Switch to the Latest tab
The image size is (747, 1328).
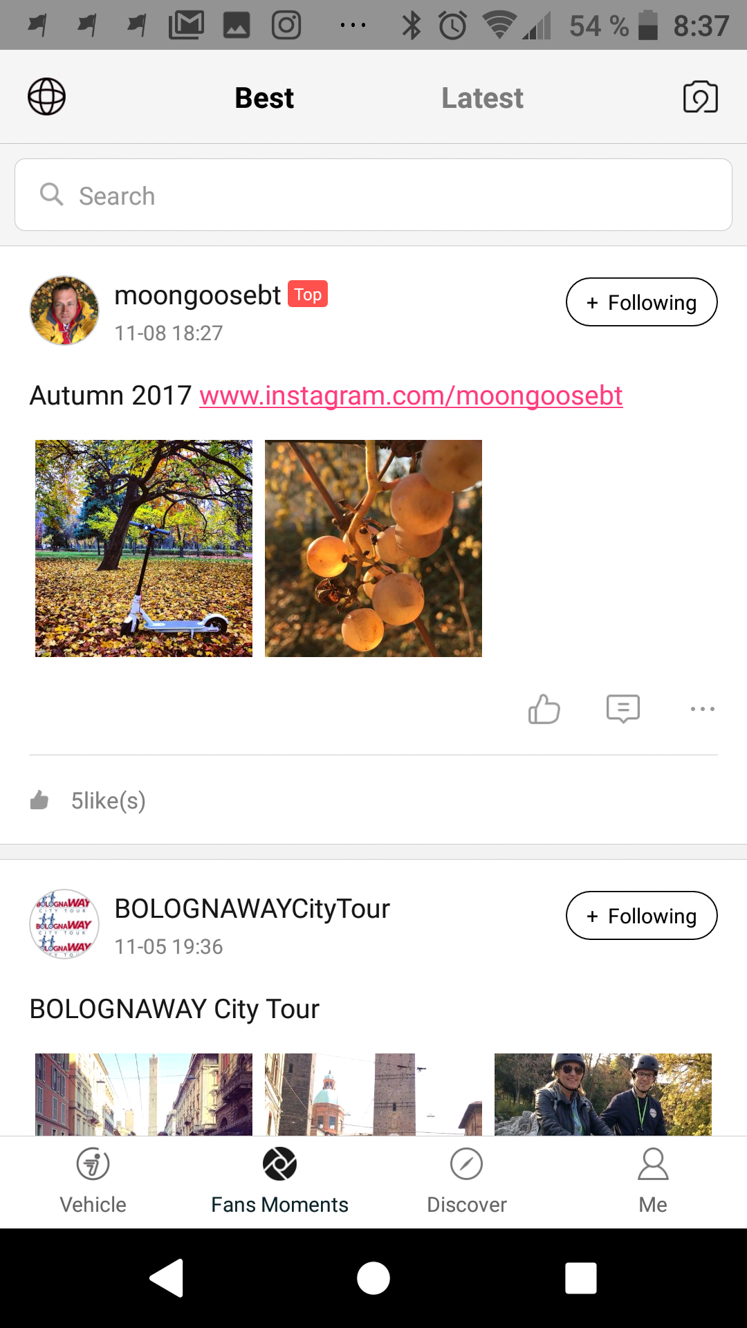(x=482, y=98)
